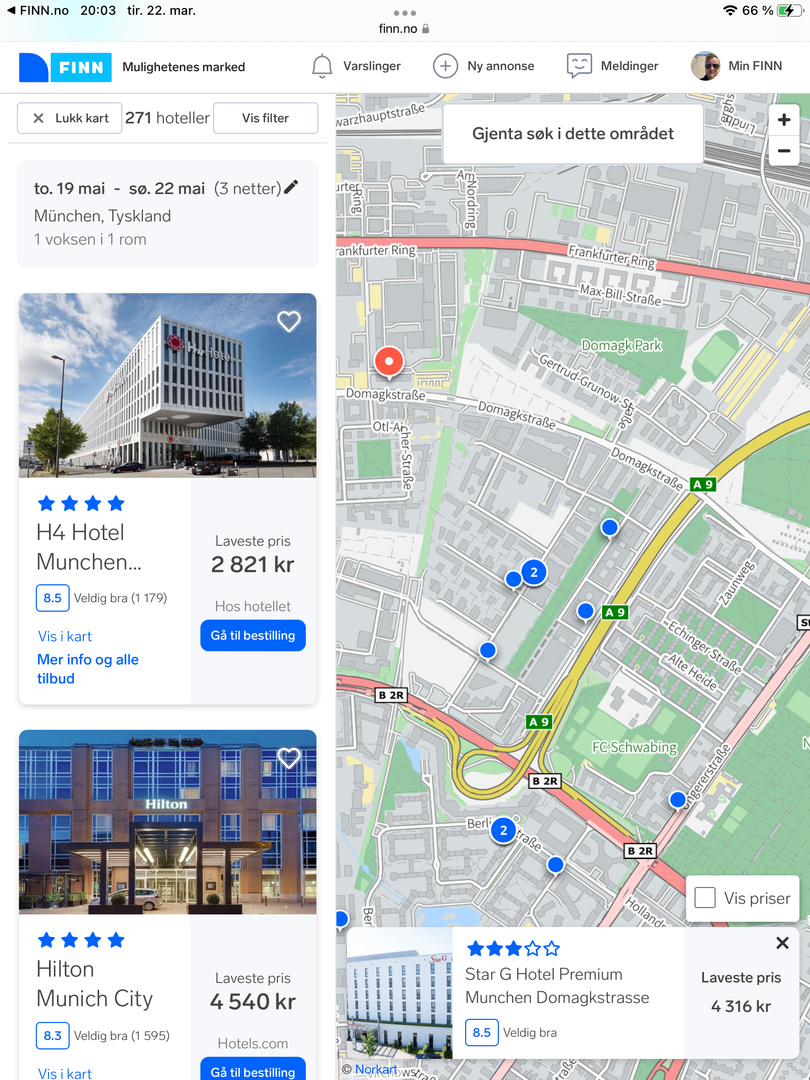
Task: Close the map with Lukk kart
Action: tap(70, 118)
